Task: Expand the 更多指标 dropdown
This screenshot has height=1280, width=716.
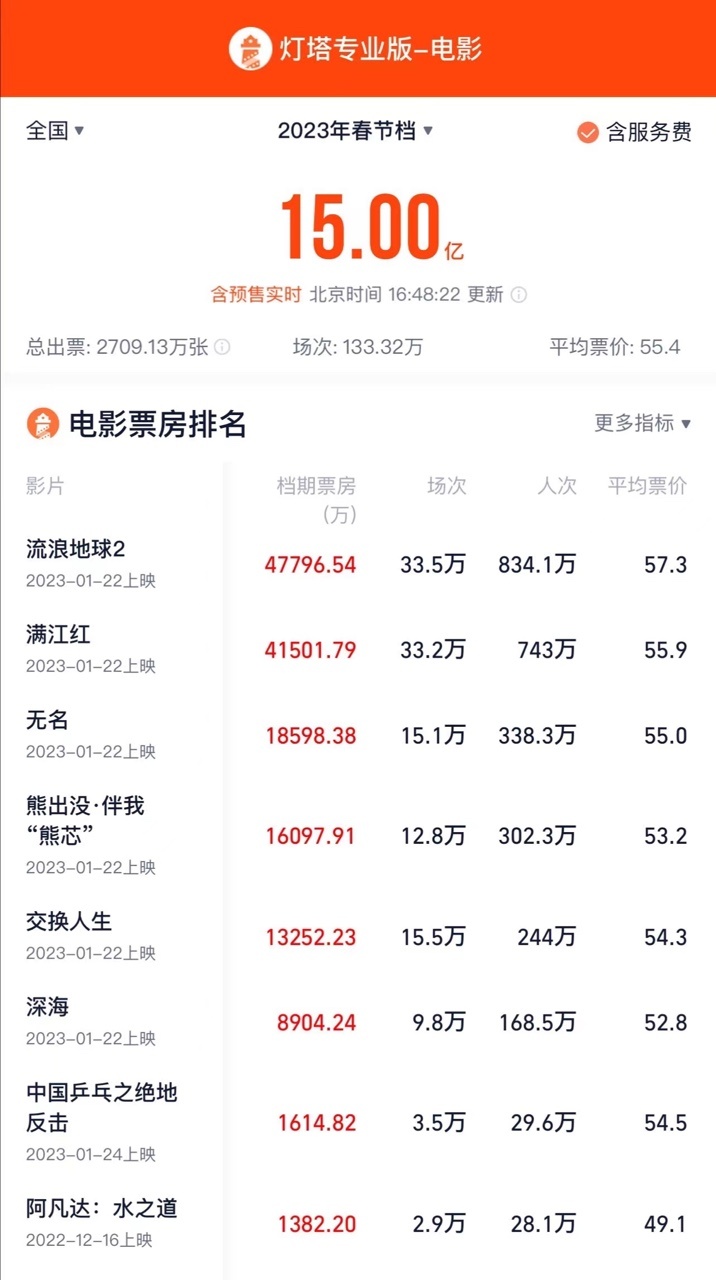Action: (643, 423)
